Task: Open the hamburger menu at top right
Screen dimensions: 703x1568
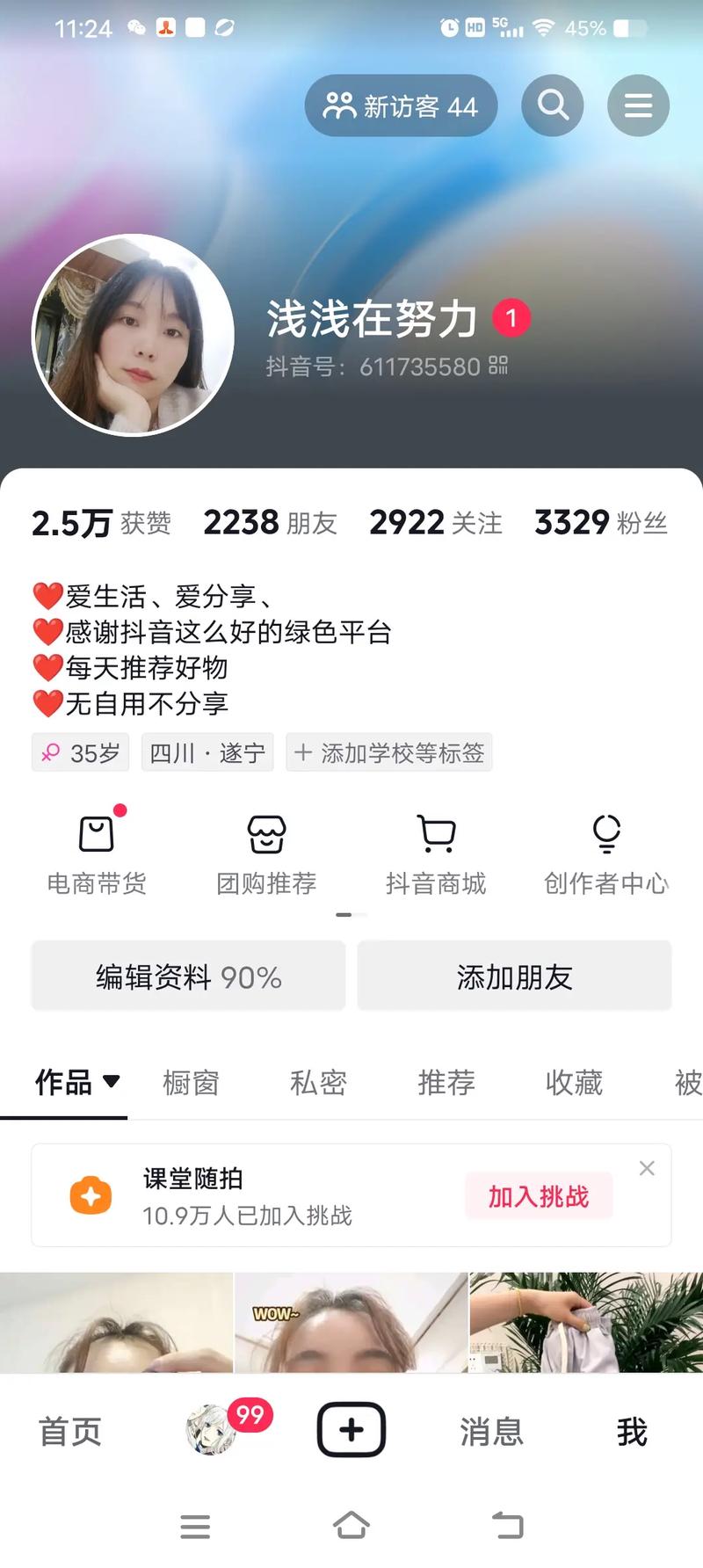Action: tap(639, 105)
